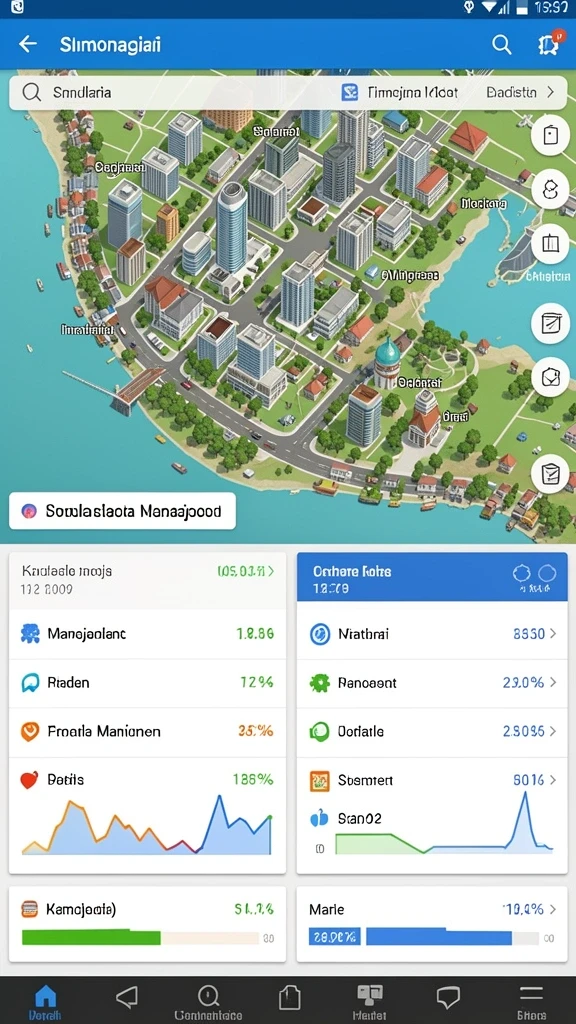Open the notifications icon with red badge
The image size is (576, 1024).
pyautogui.click(x=549, y=43)
